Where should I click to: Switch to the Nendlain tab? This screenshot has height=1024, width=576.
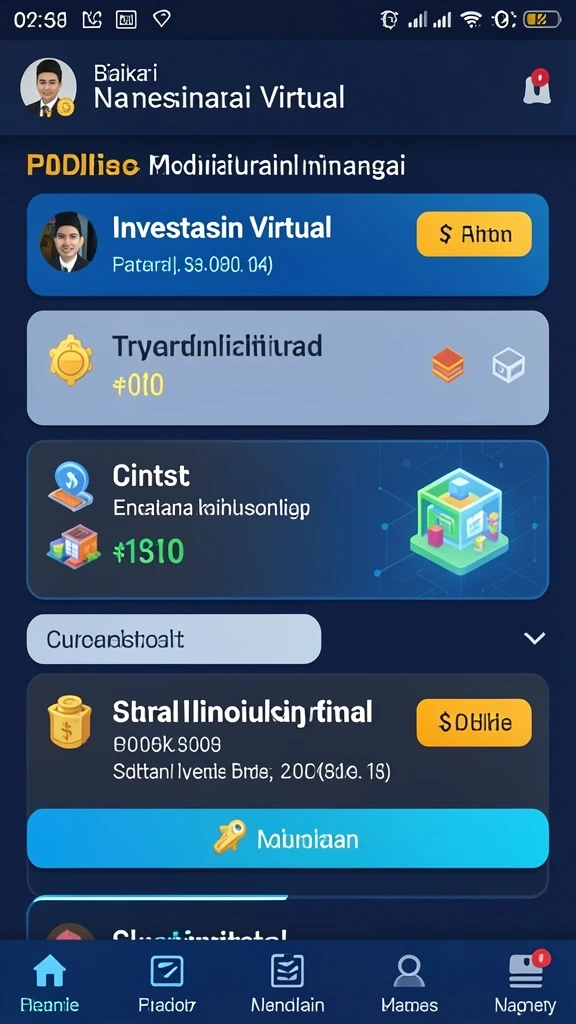(287, 983)
